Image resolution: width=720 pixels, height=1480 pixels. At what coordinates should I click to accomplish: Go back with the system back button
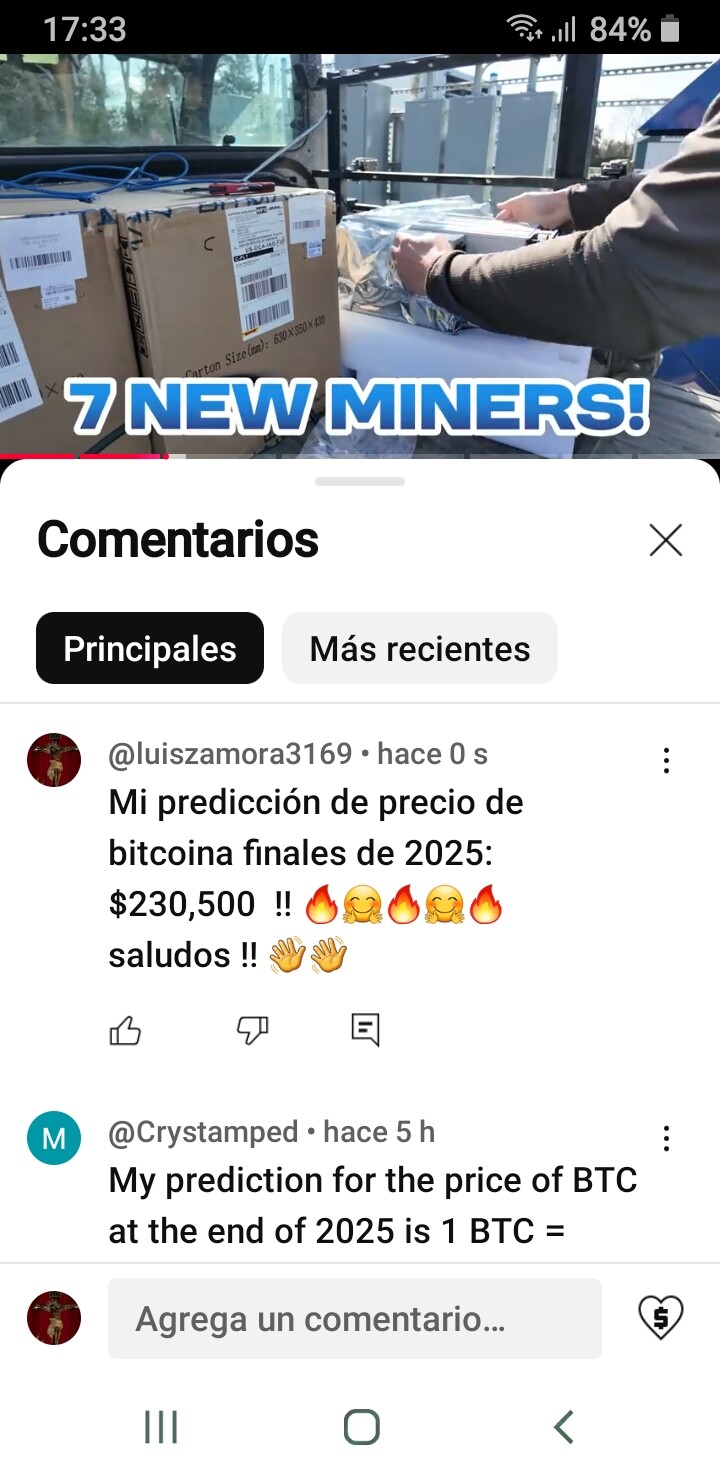pyautogui.click(x=563, y=1427)
